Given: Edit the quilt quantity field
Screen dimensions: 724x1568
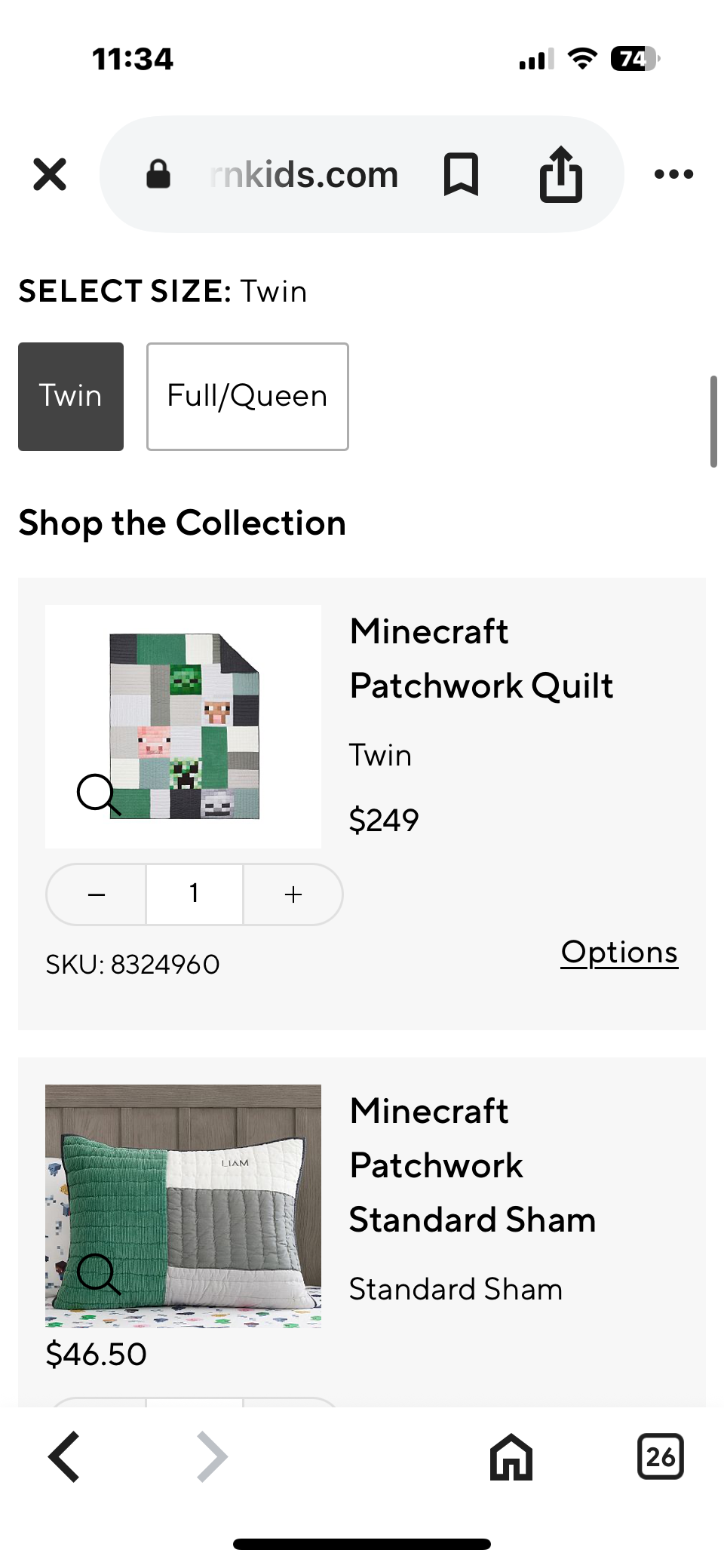Looking at the screenshot, I should [x=195, y=894].
